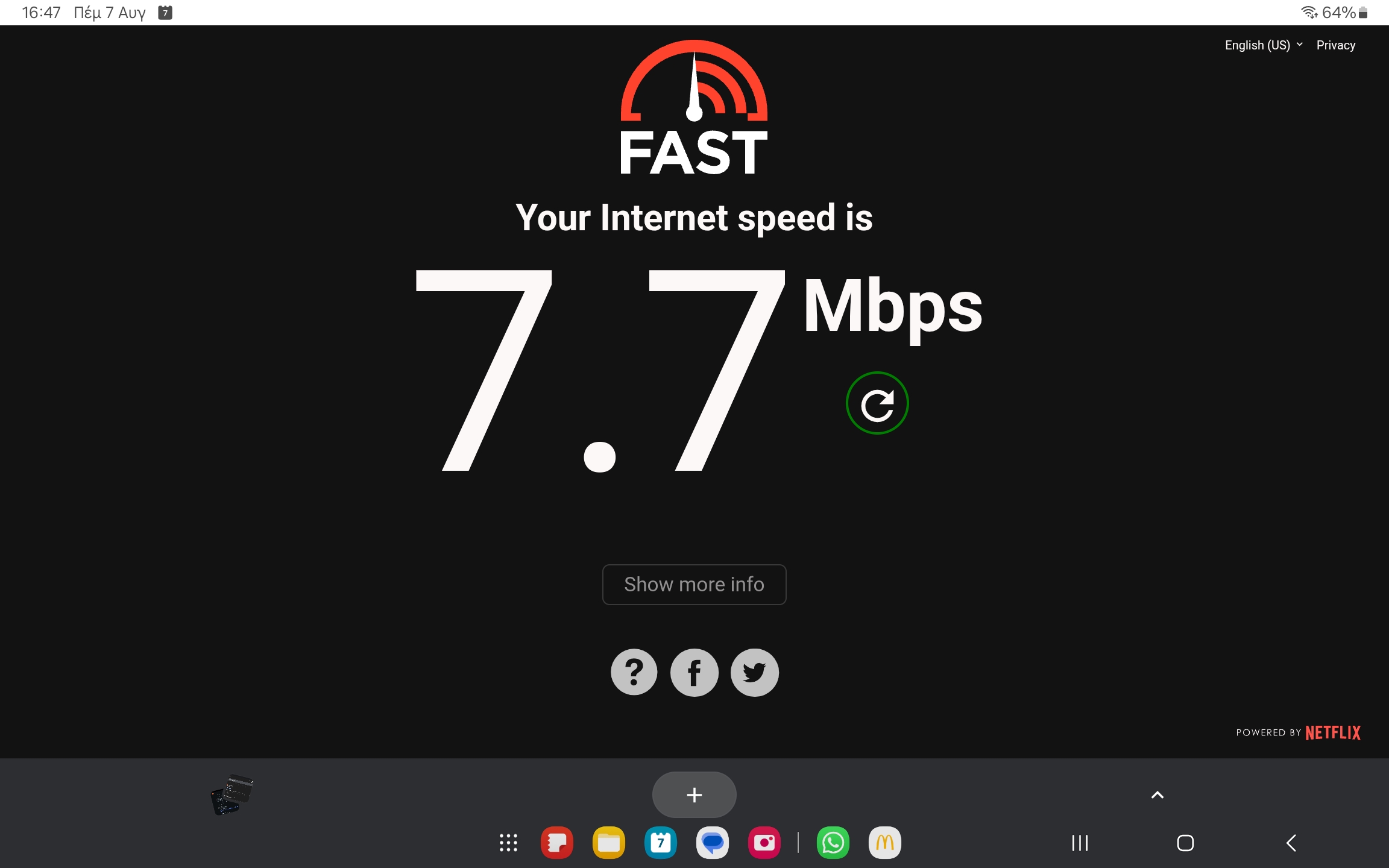Tap Show more info button

[694, 584]
